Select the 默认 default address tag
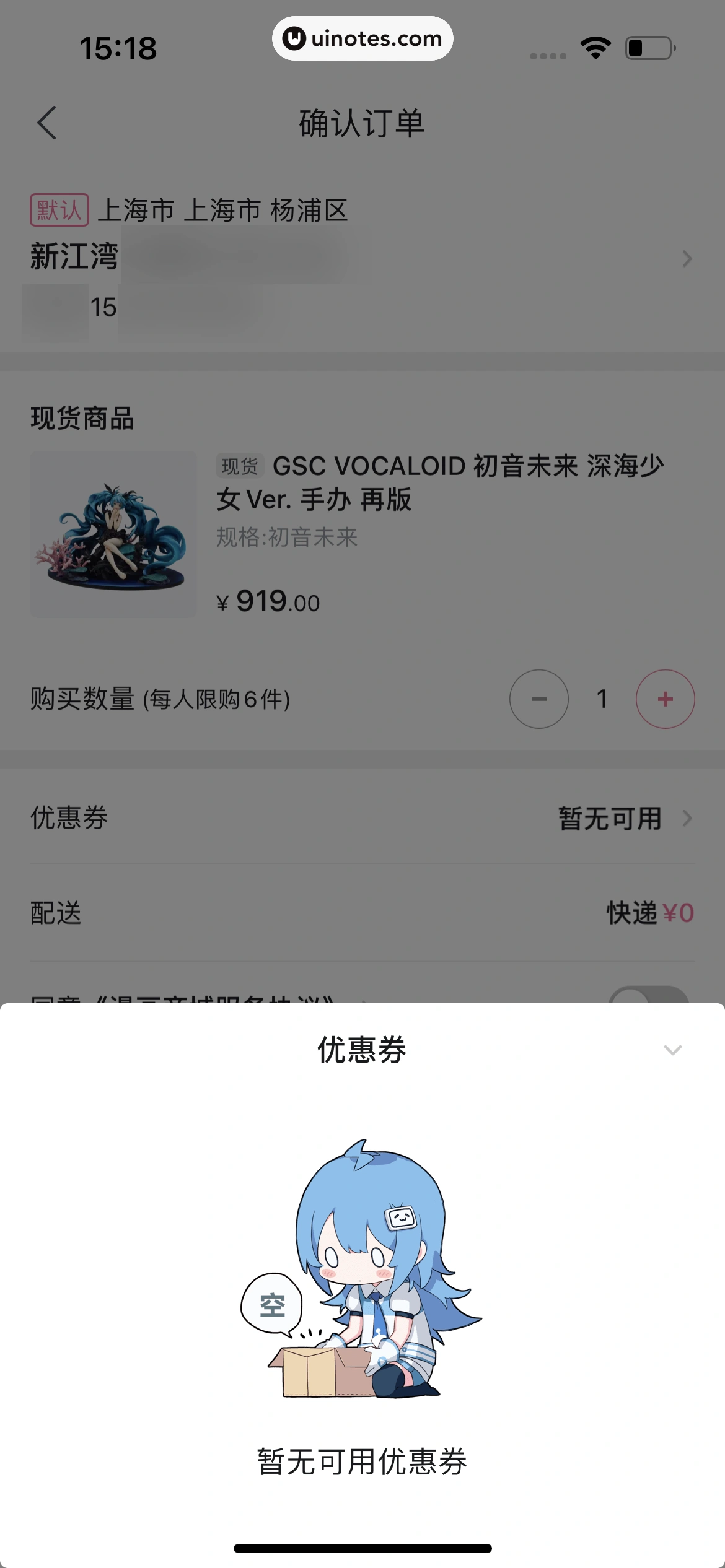 (59, 211)
